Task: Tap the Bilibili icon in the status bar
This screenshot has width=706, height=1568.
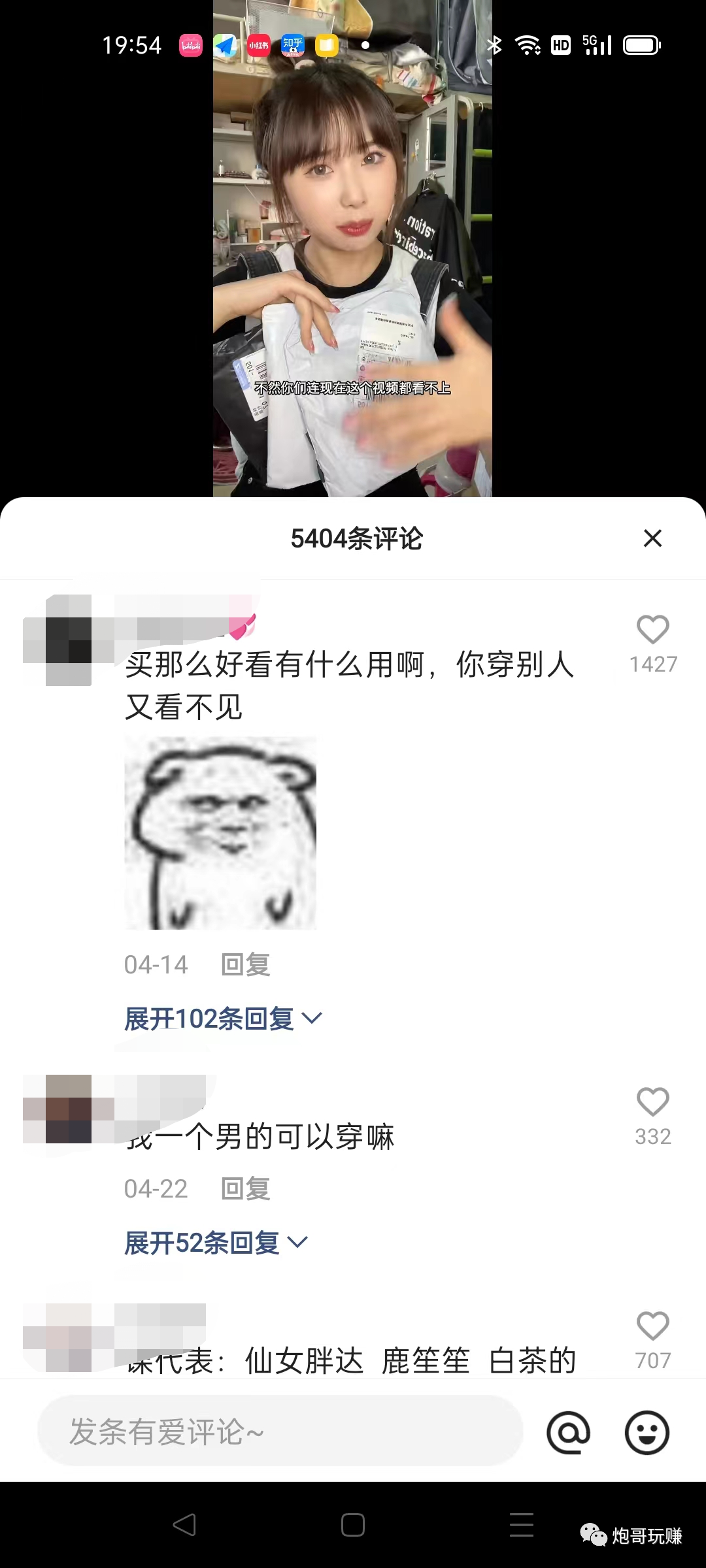Action: click(190, 44)
